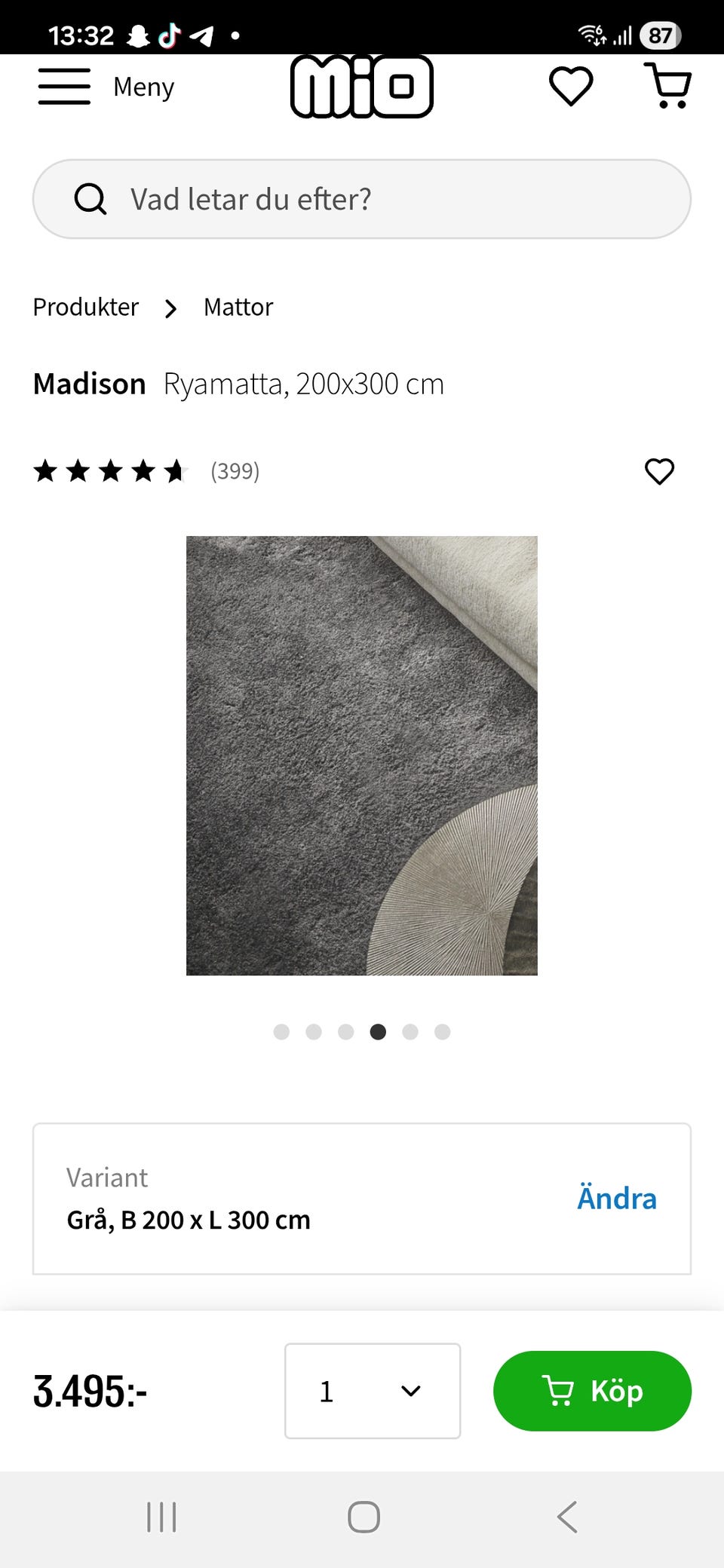724x1568 pixels.
Task: Open Mattor from the breadcrumb
Action: [238, 307]
